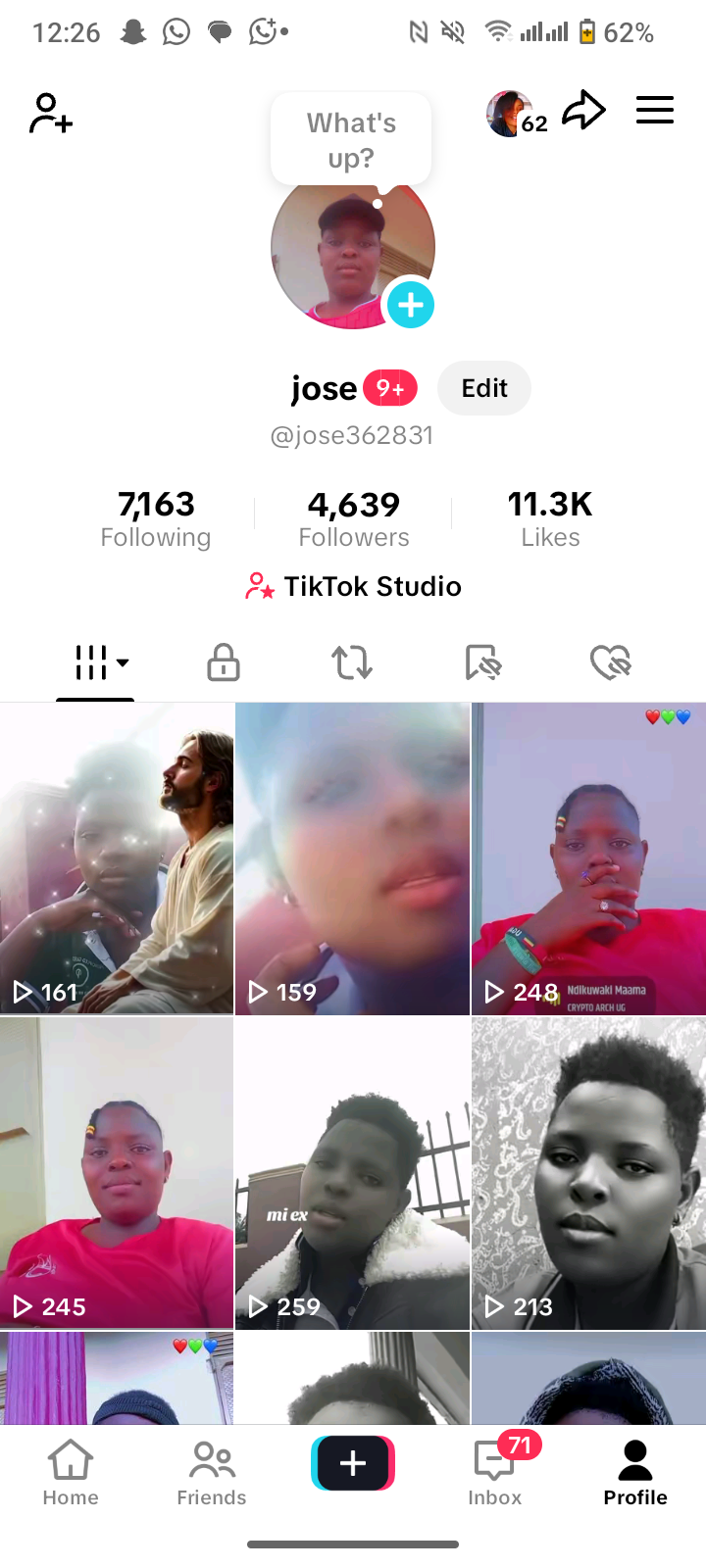Open TikTok Studio
The width and height of the screenshot is (706, 1568).
point(353,586)
